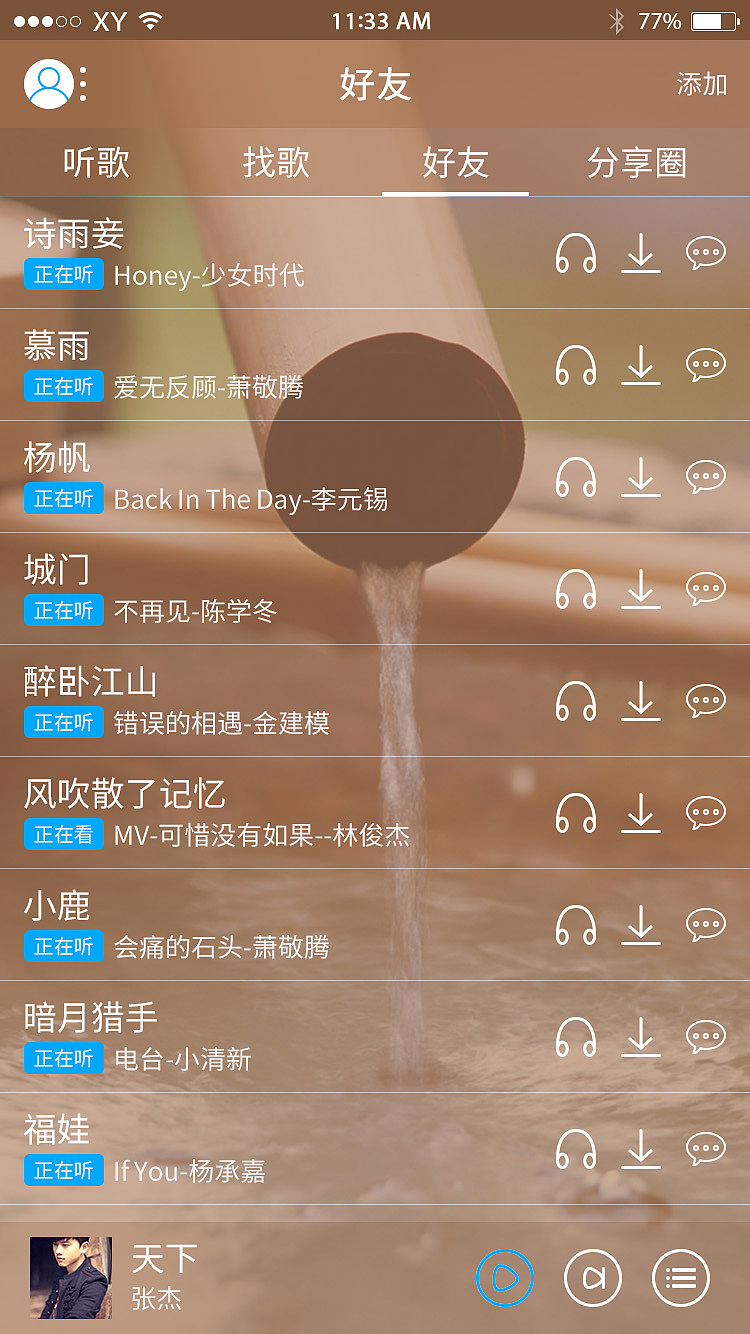750x1334 pixels.
Task: Listen along with 诗雨妾 via headphone icon
Action: (575, 254)
